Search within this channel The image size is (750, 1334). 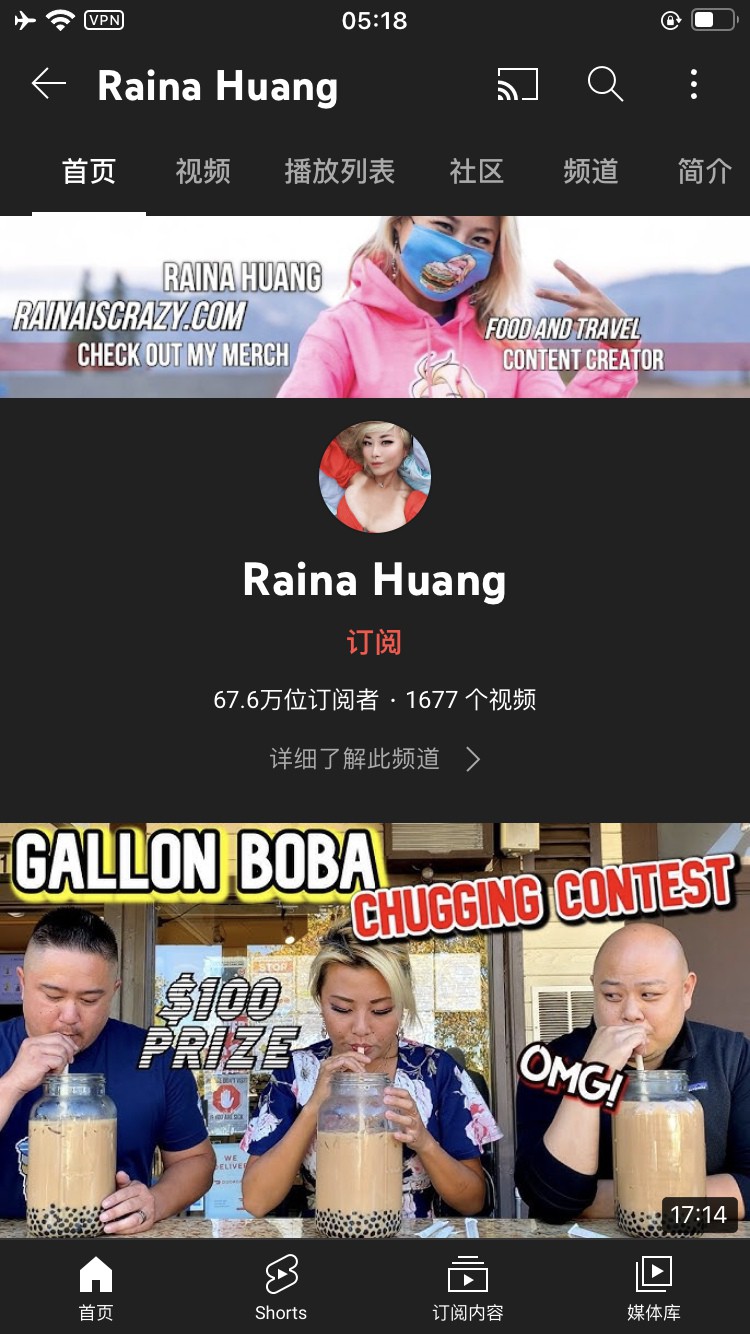point(605,85)
